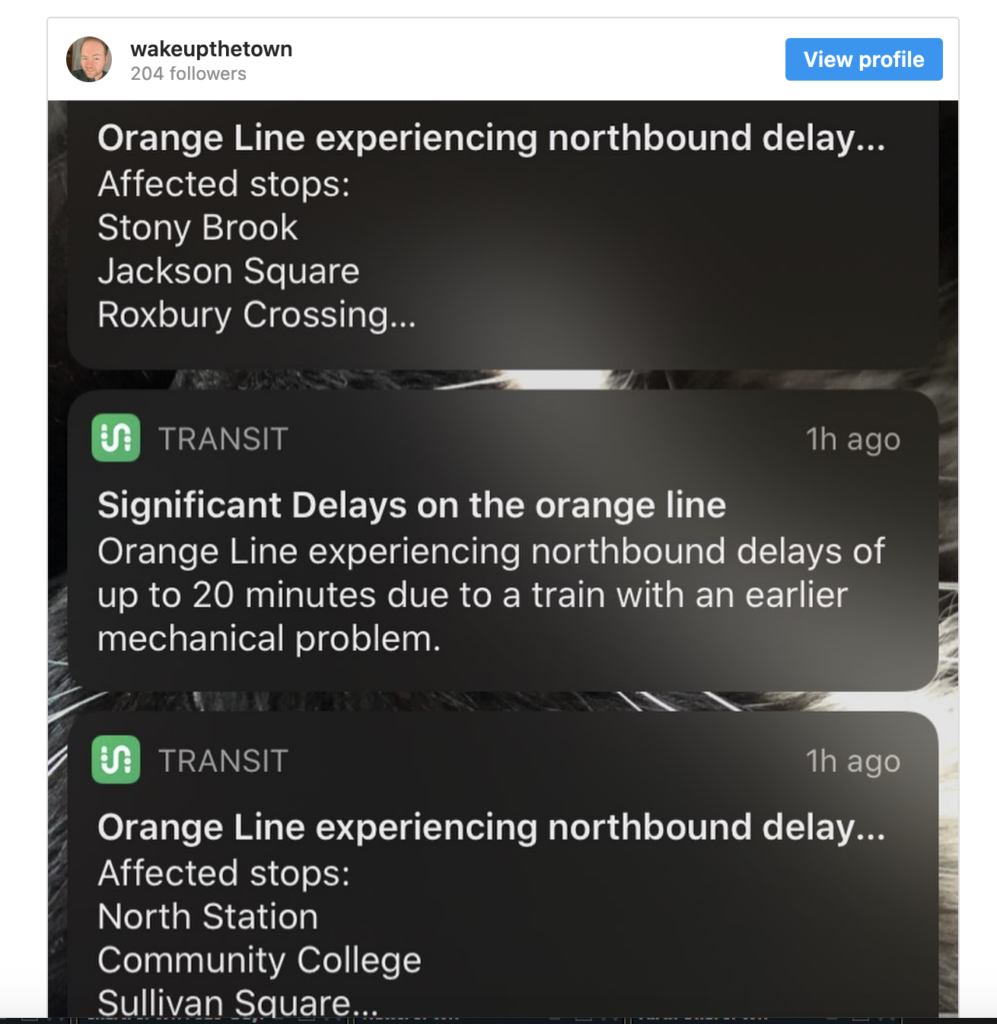997x1024 pixels.
Task: Open the wakeupthetown username link
Action: tap(211, 49)
